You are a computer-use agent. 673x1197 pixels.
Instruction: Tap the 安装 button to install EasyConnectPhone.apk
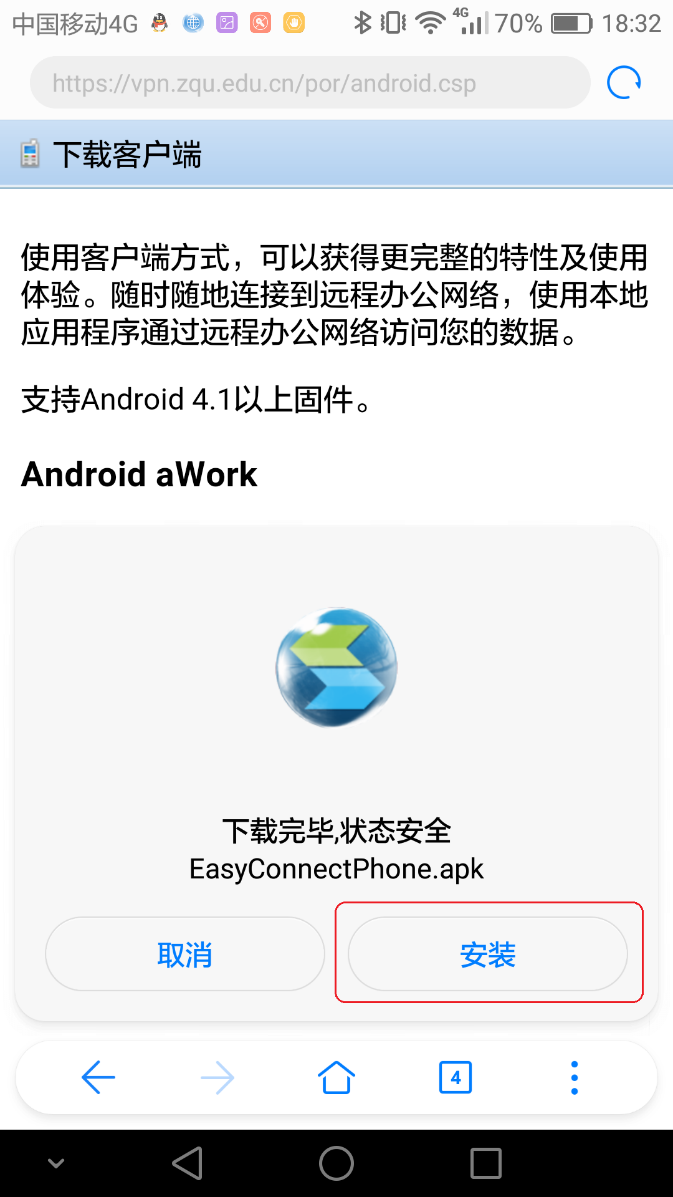coord(487,954)
